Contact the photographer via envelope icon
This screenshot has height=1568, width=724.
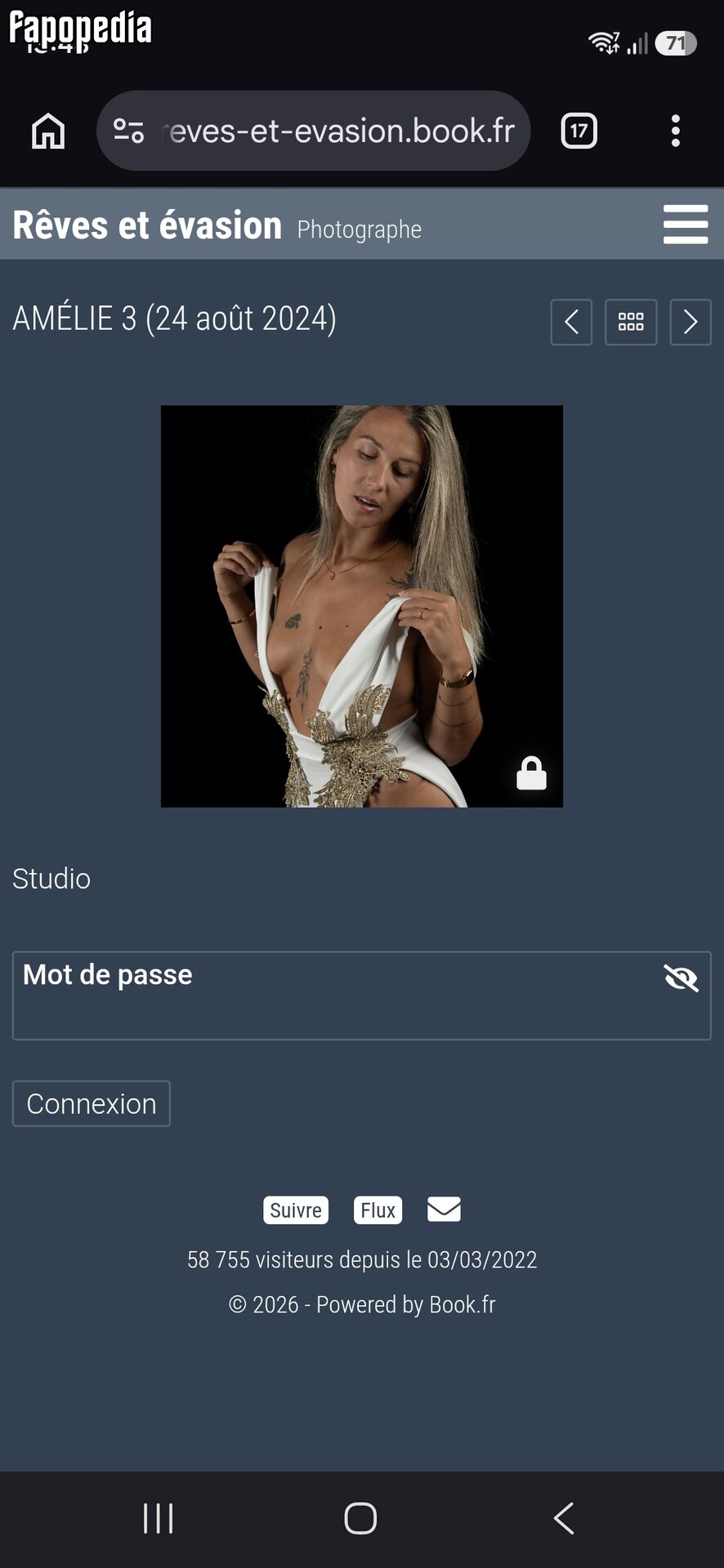pyautogui.click(x=444, y=1209)
